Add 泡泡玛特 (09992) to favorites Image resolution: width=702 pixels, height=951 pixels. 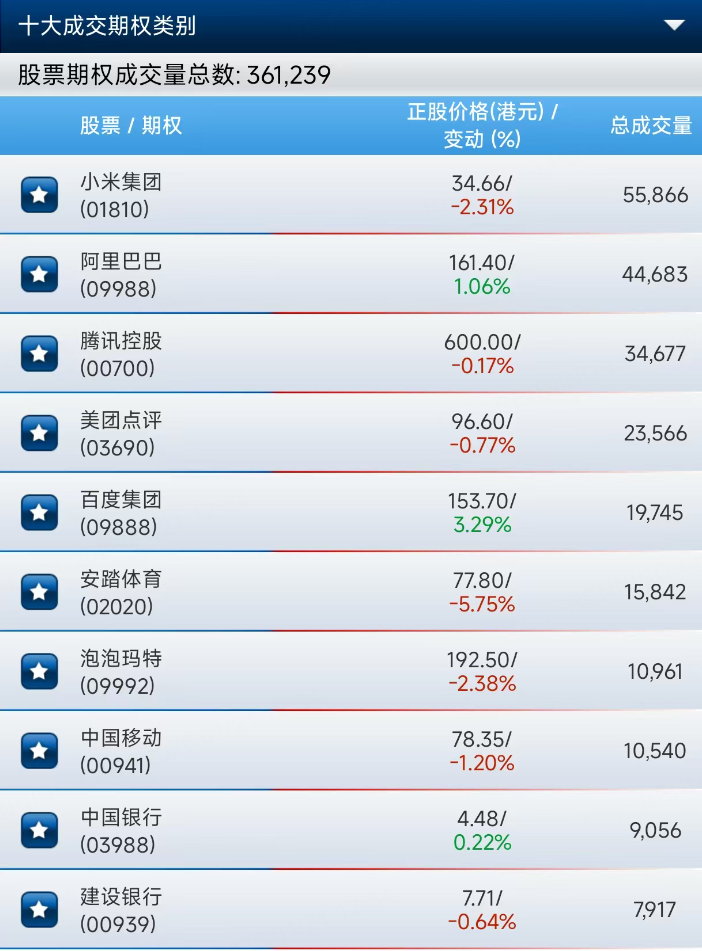39,671
